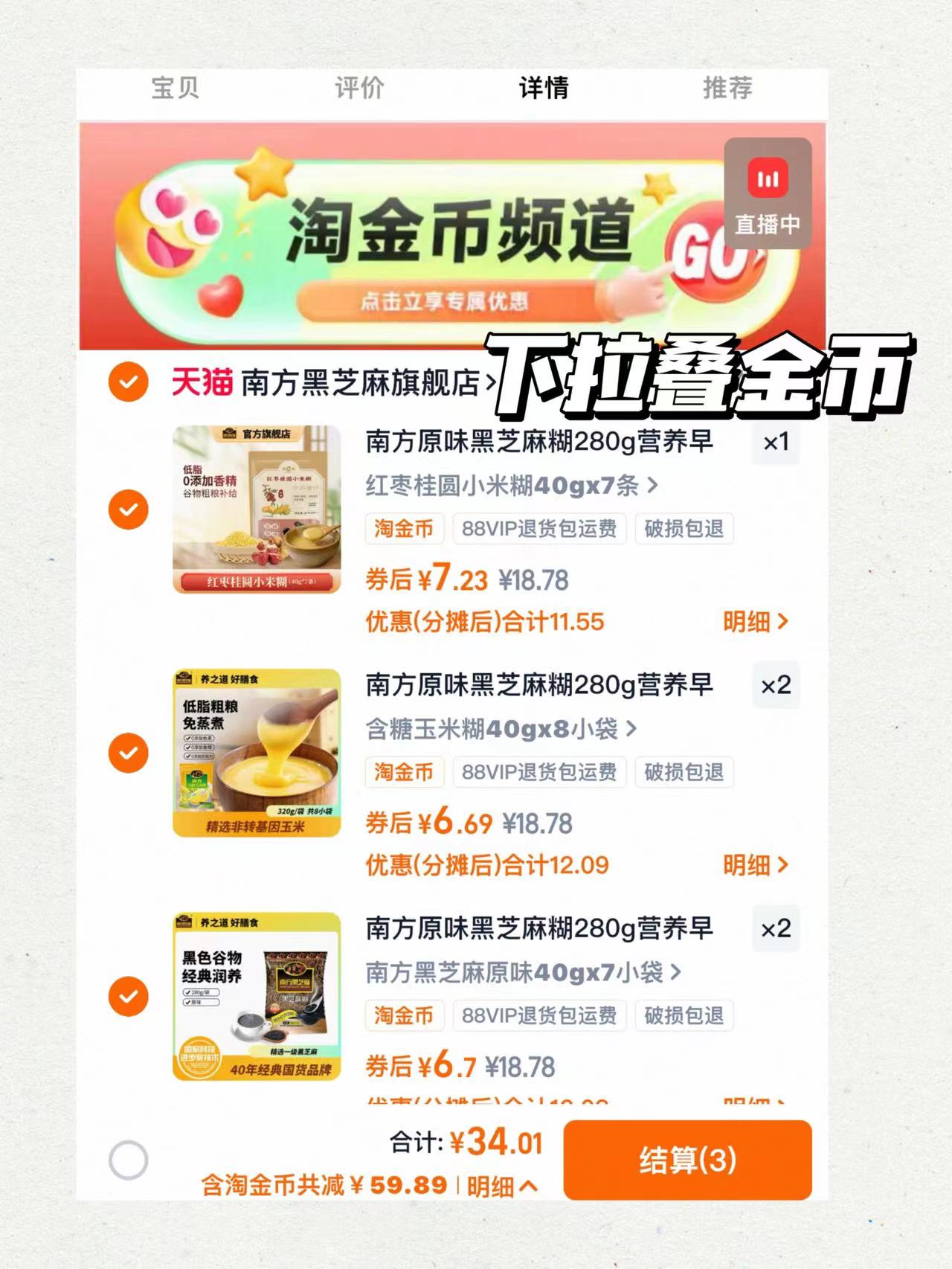This screenshot has width=952, height=1269.
Task: Switch to the 宝贝 tab
Action: tap(176, 89)
